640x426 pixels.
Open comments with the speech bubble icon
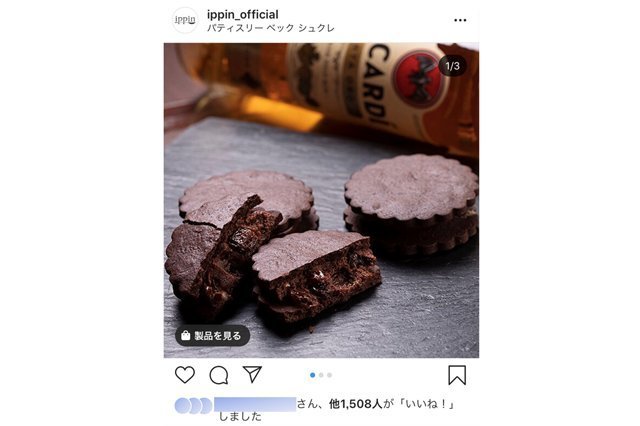point(219,375)
